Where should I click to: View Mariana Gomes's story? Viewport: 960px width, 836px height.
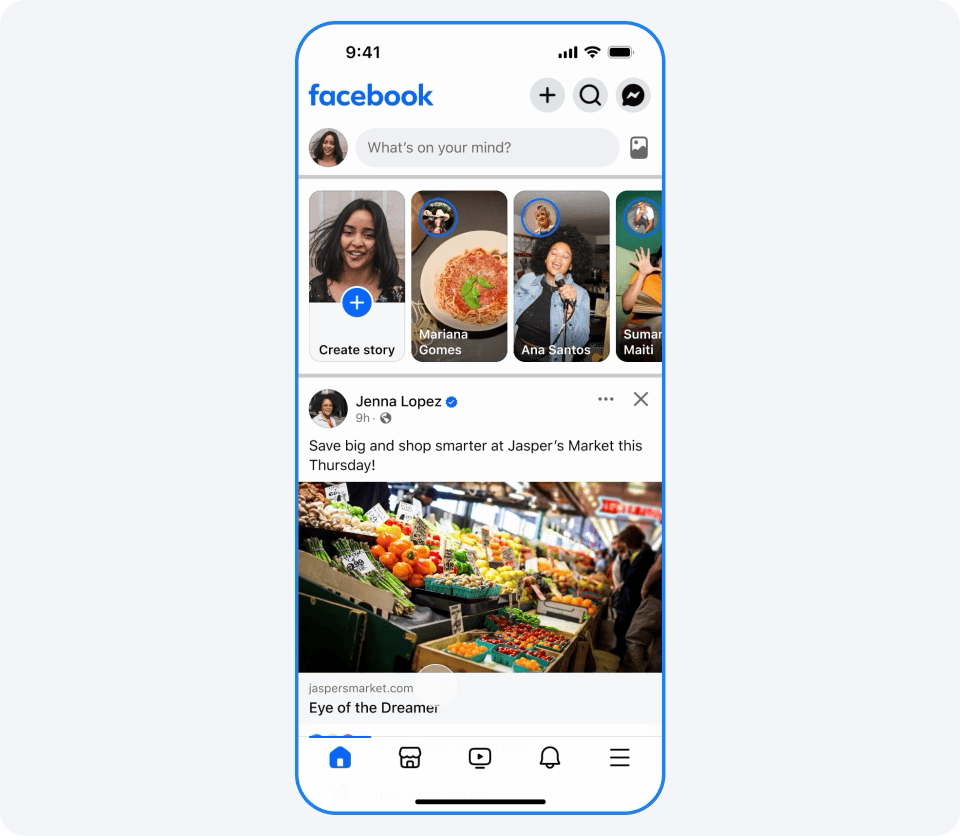coord(459,276)
